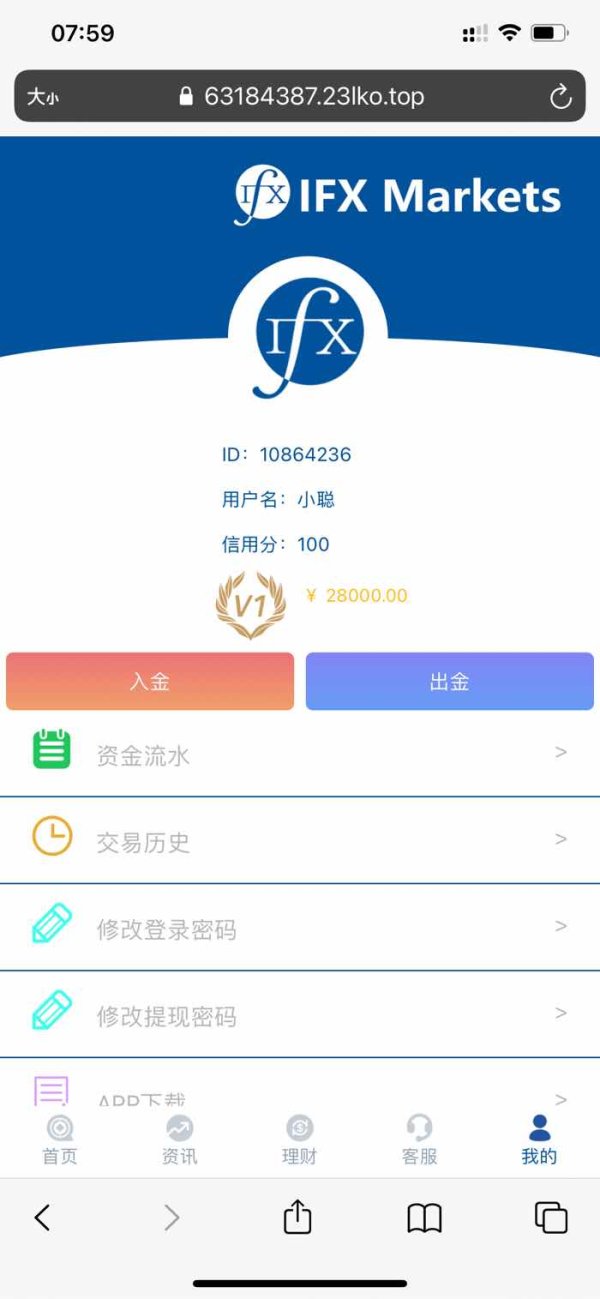Open the text size 大小 reader menu
The width and height of the screenshot is (600, 1299).
pyautogui.click(x=42, y=97)
